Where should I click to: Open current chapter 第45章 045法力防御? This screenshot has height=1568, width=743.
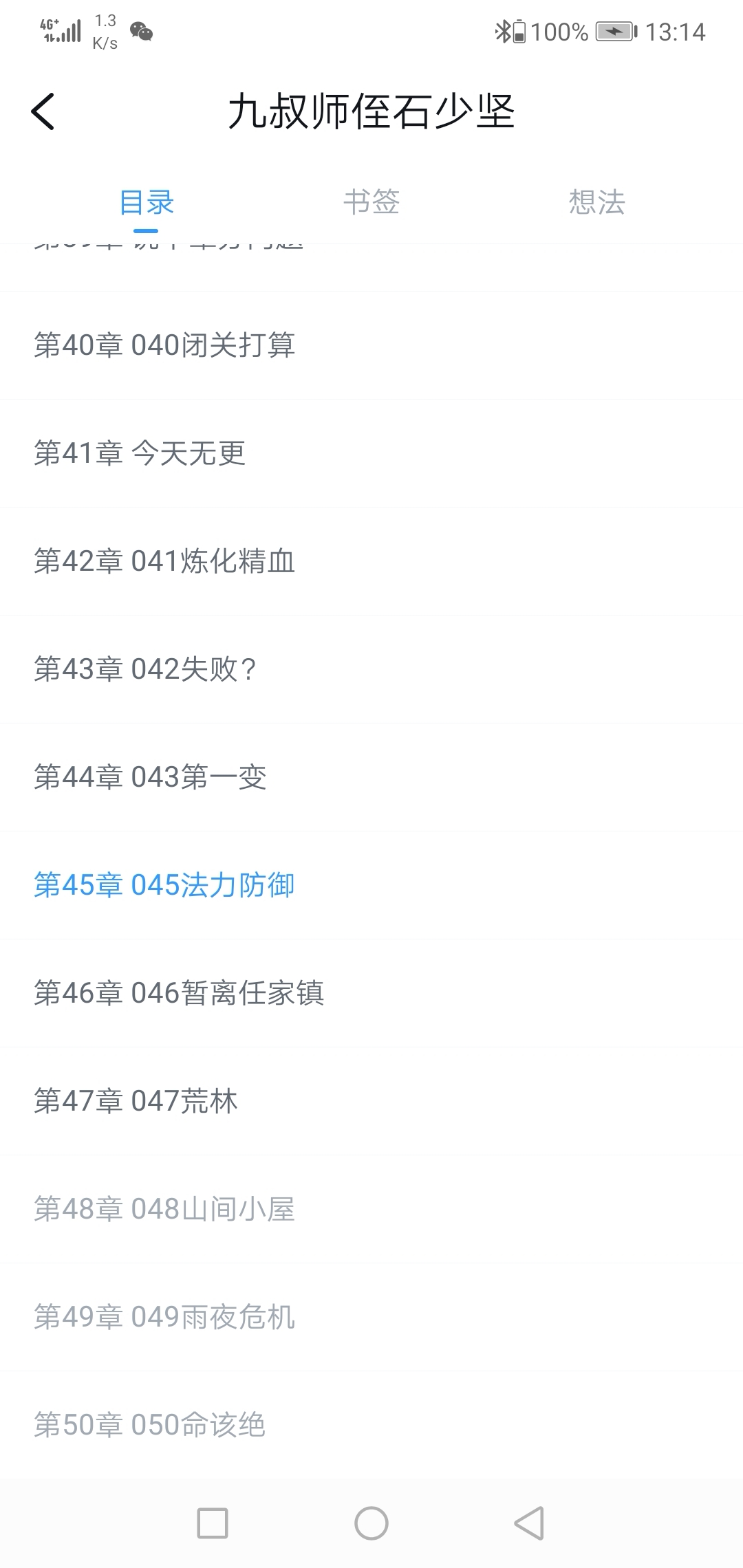coord(371,885)
